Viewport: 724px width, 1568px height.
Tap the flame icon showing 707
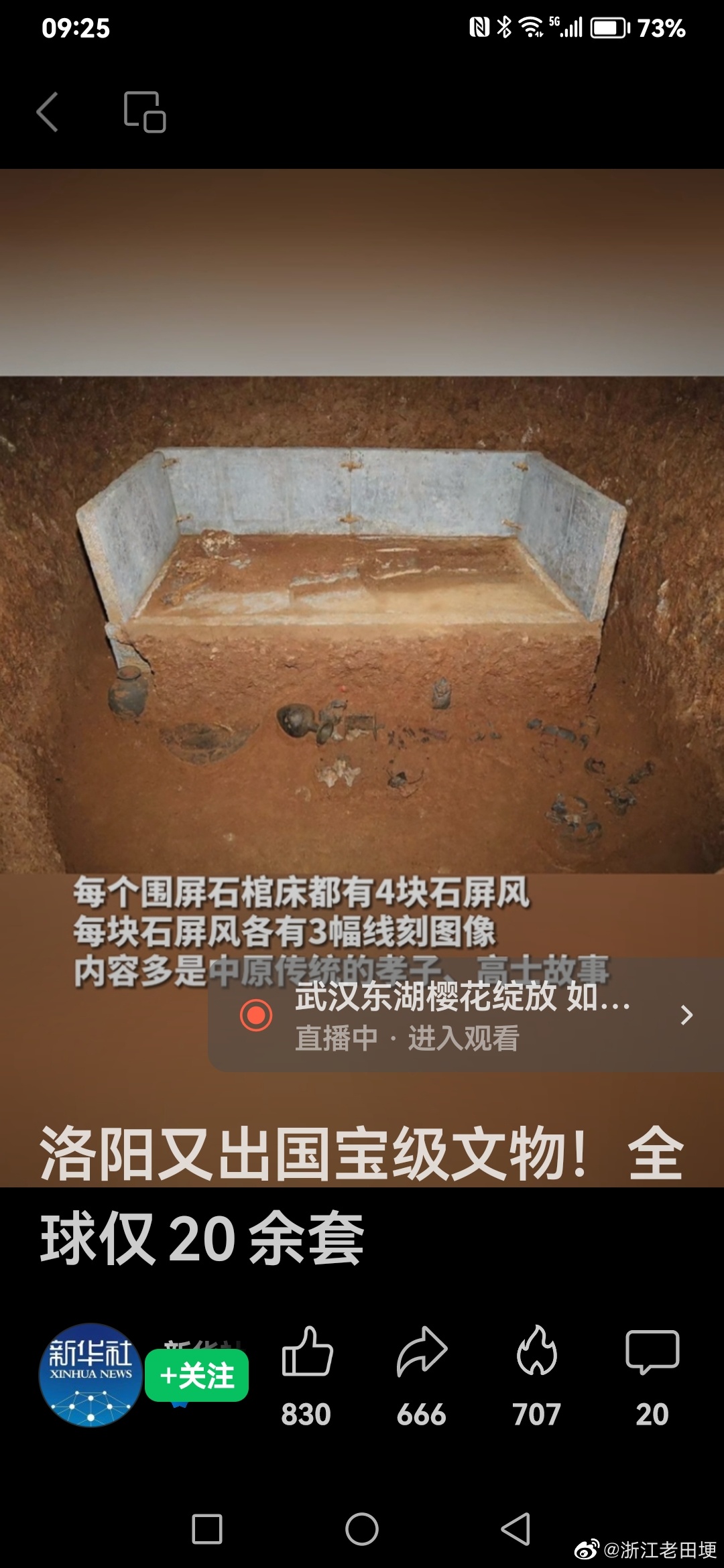(536, 1352)
